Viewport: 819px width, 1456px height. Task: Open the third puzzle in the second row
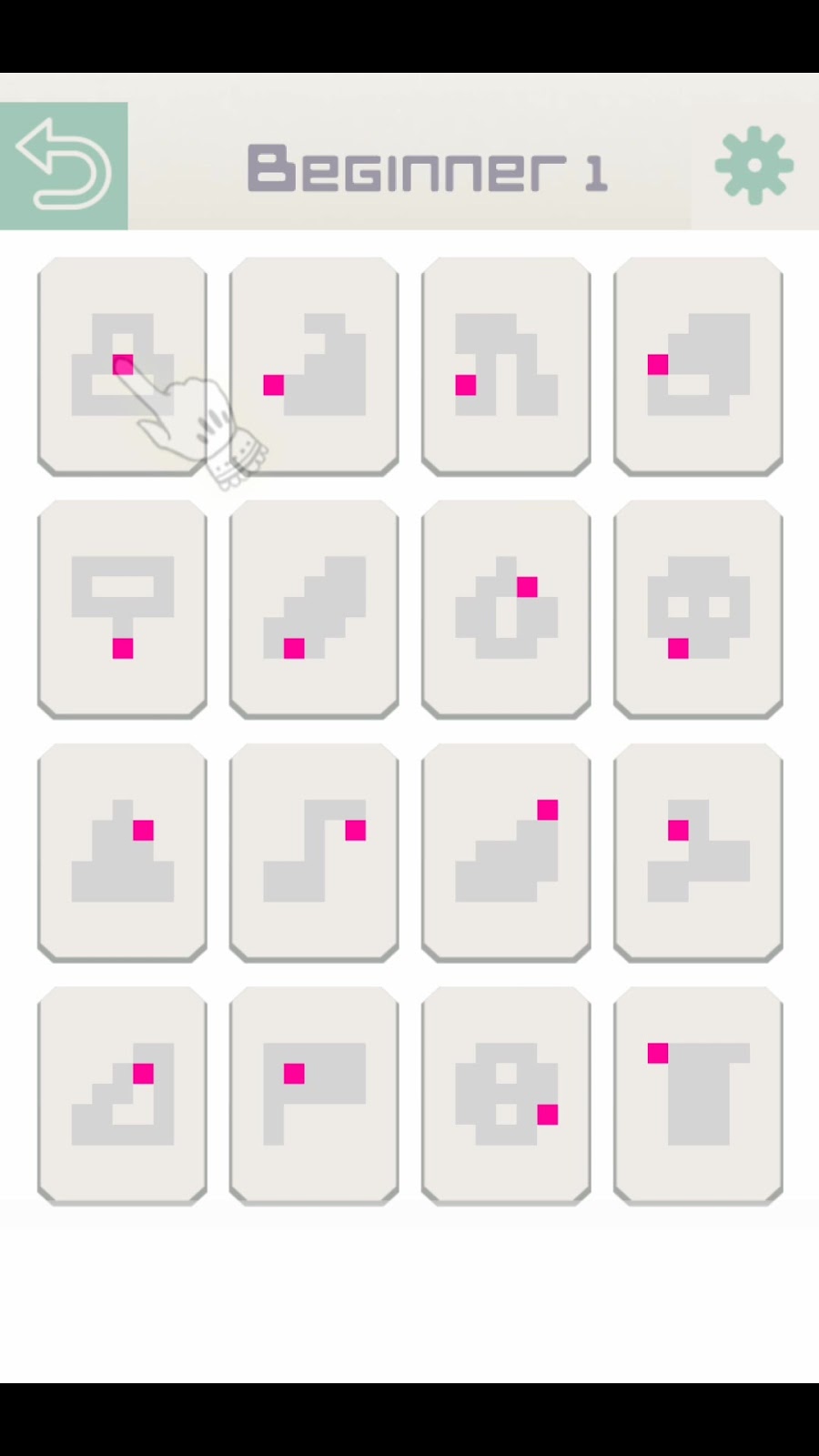point(506,609)
